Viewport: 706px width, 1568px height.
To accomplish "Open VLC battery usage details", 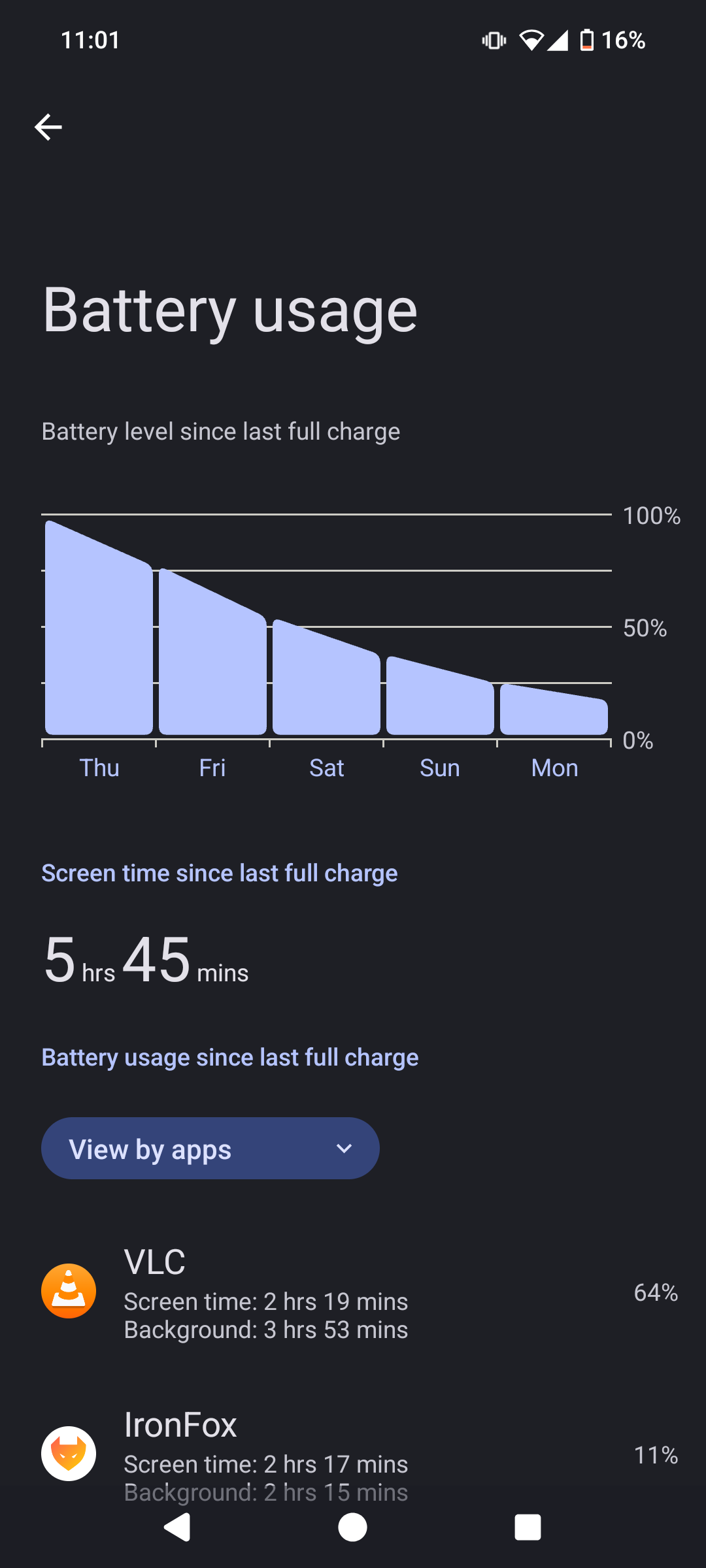I will pyautogui.click(x=353, y=1292).
